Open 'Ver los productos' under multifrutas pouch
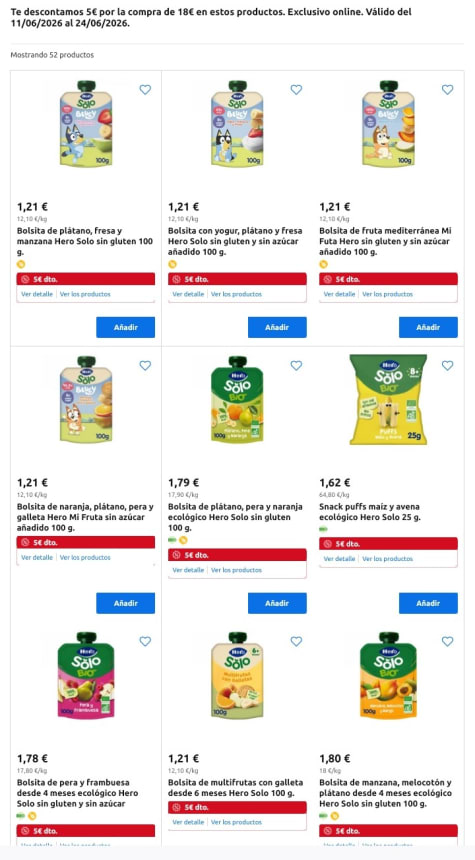Image resolution: width=475 pixels, height=860 pixels. 236,822
